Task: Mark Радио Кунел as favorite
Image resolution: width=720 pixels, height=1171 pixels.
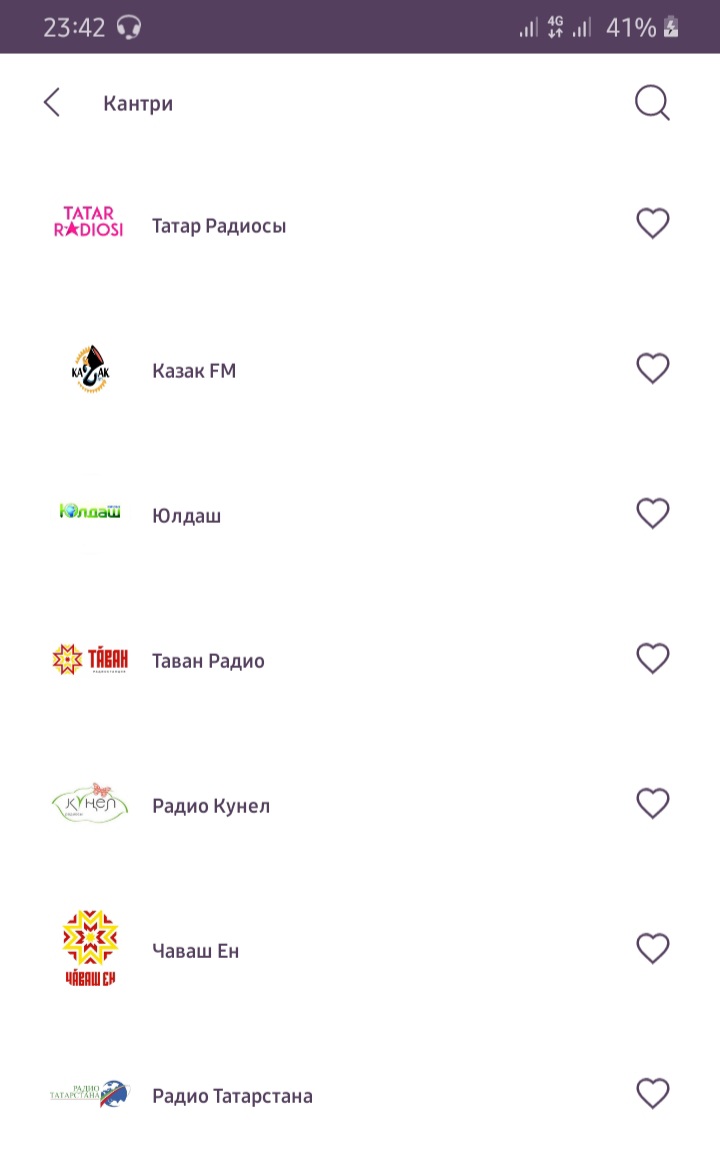Action: (652, 804)
